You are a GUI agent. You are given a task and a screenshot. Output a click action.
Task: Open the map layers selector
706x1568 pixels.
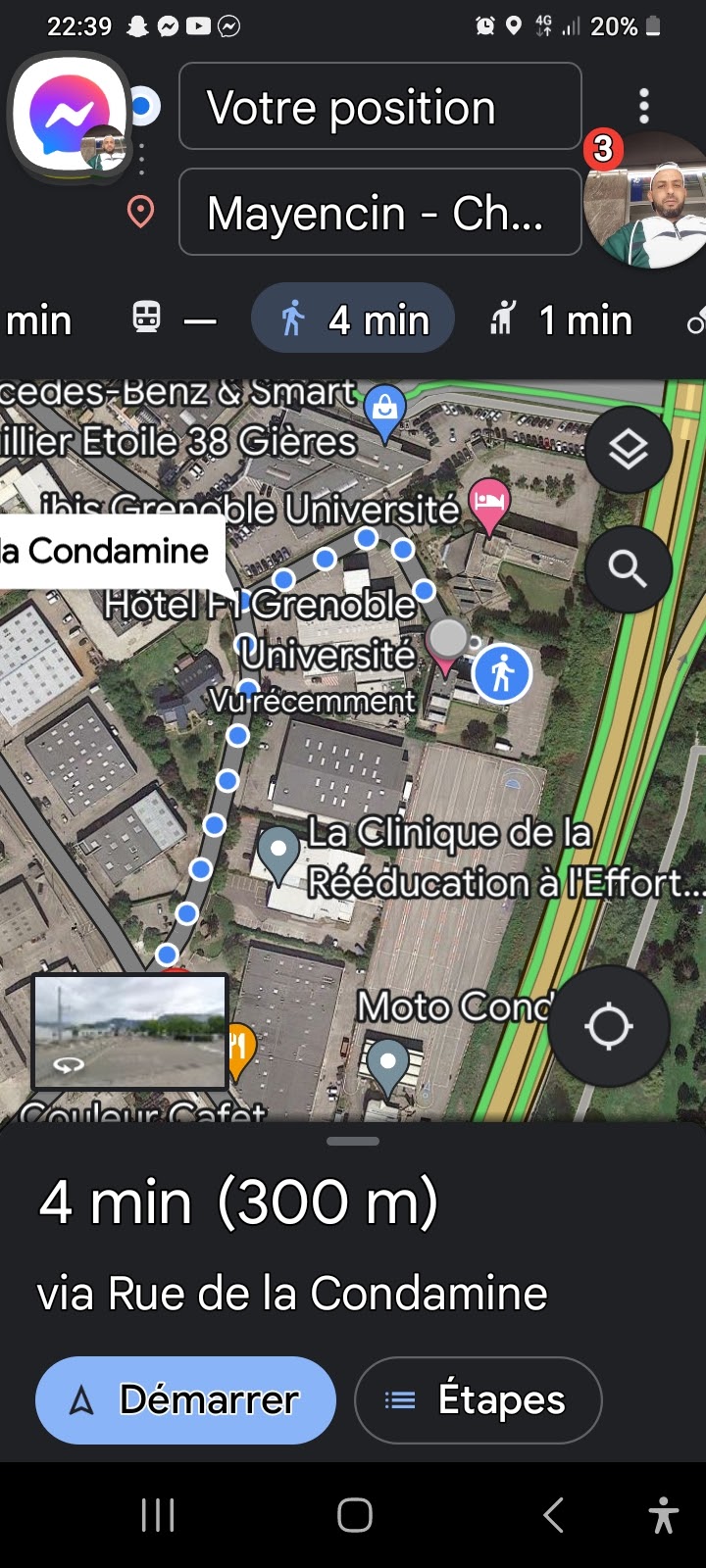click(x=628, y=451)
